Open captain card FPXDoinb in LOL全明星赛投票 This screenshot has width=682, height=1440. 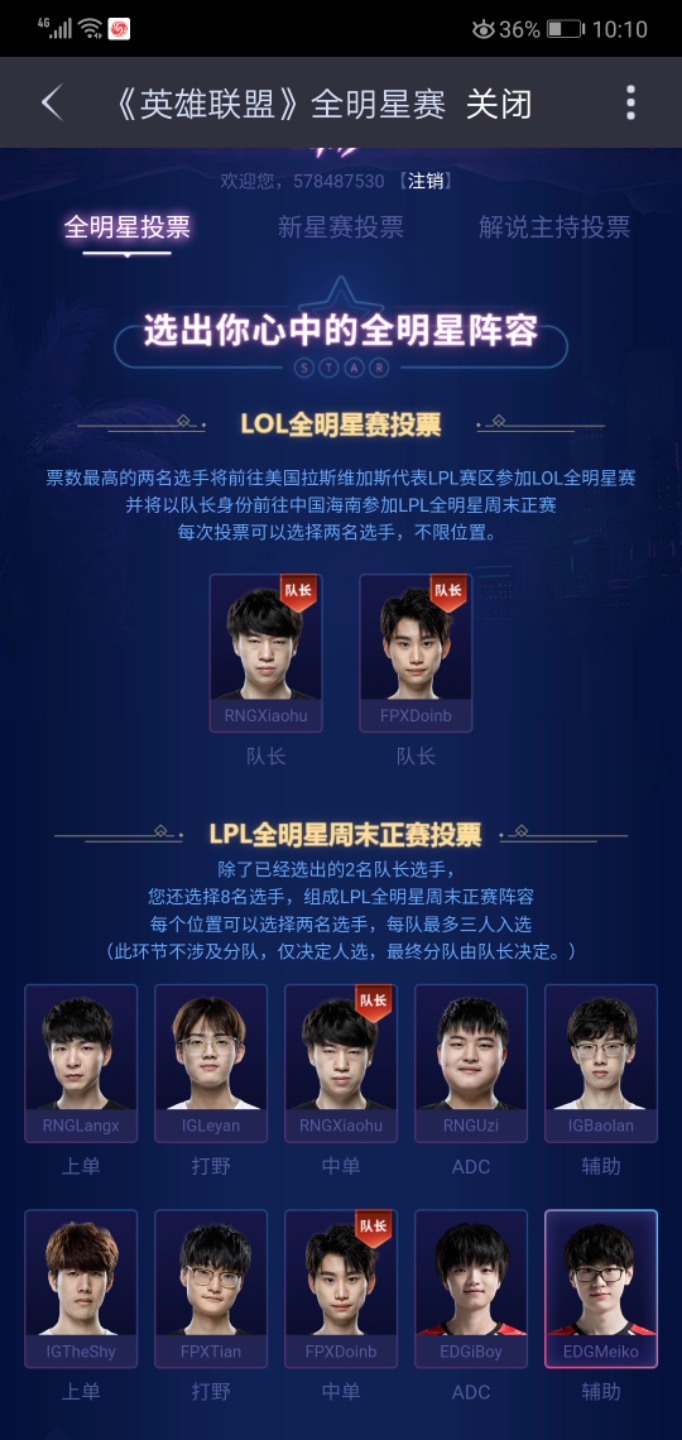pos(416,652)
